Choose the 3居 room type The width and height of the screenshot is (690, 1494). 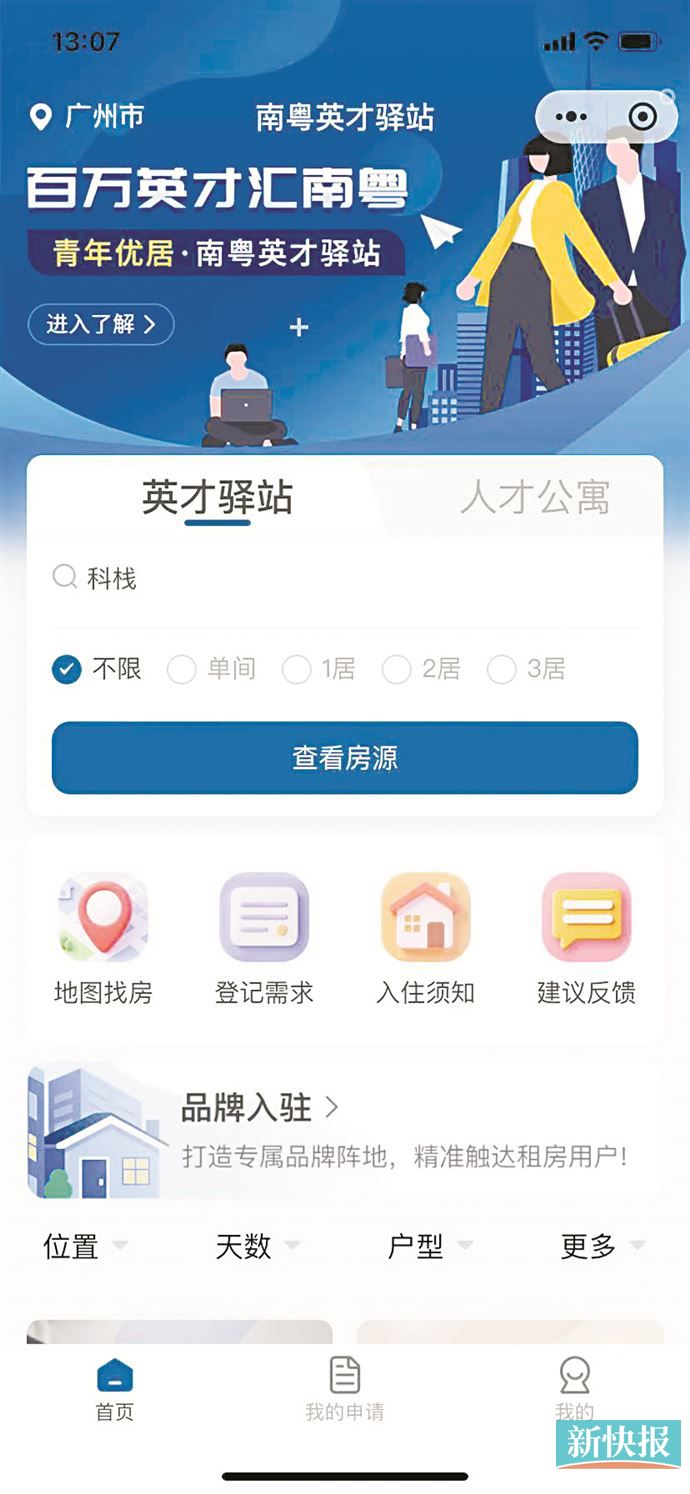coord(526,669)
